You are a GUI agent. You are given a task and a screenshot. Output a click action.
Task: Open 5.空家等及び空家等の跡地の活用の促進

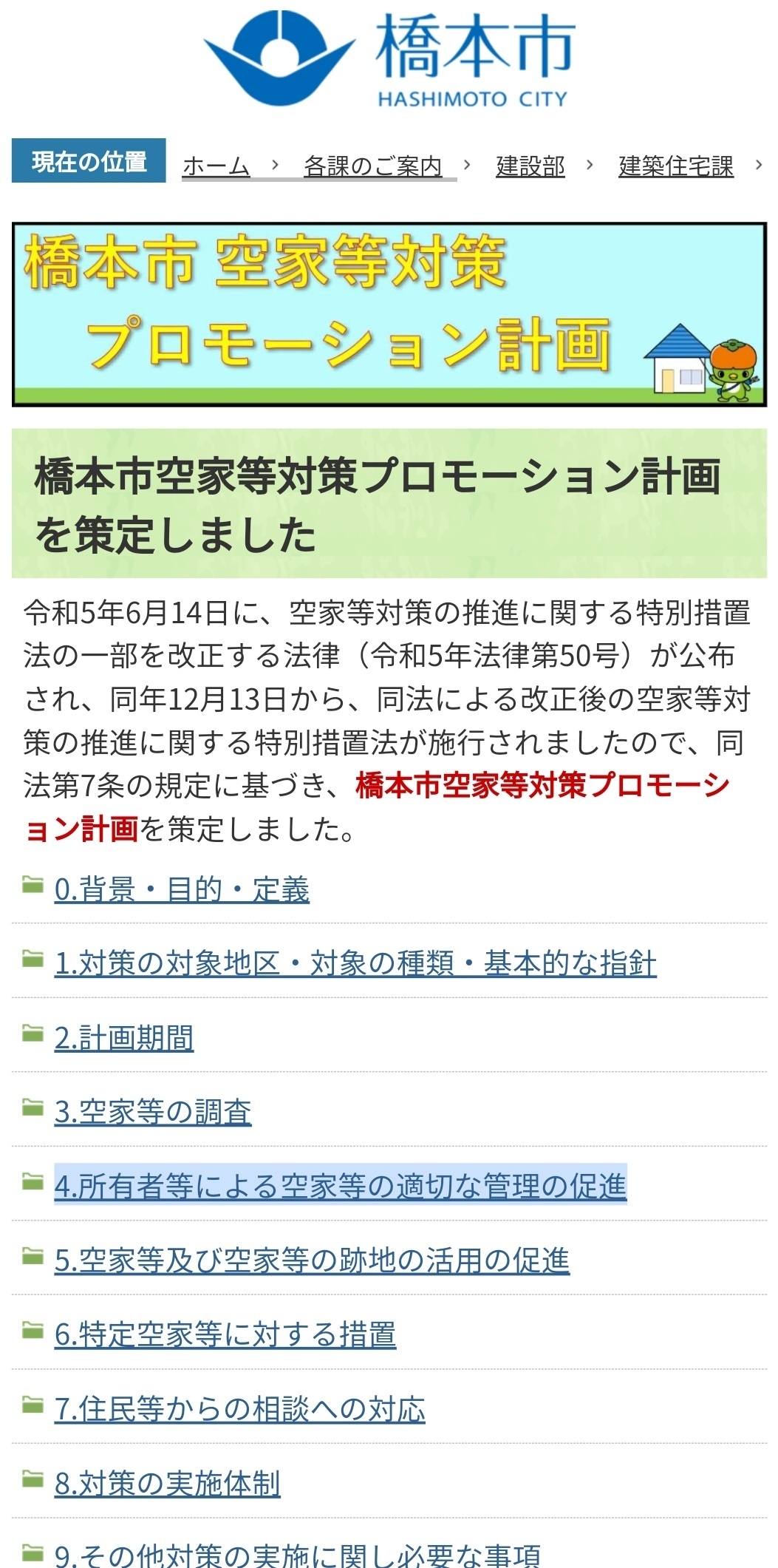(x=312, y=1260)
